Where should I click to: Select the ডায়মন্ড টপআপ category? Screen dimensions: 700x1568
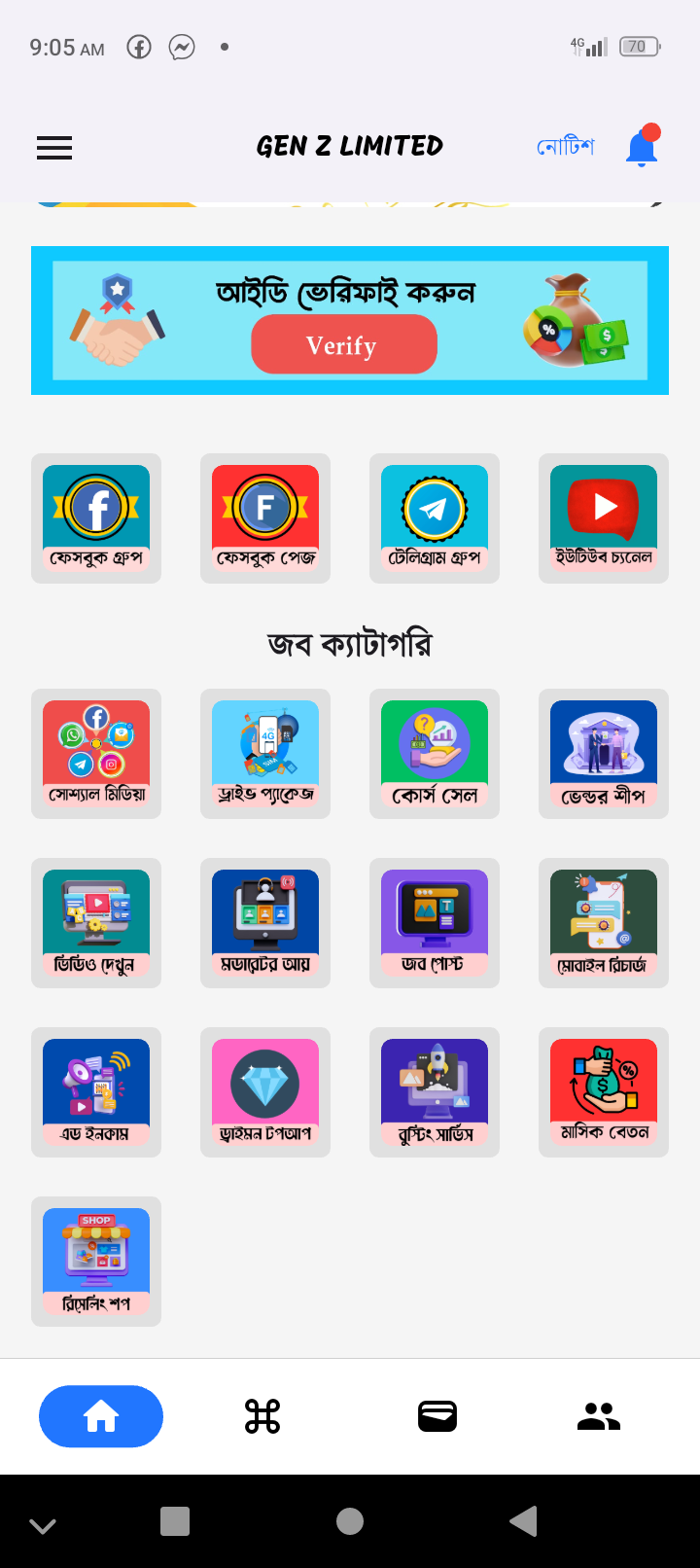[265, 1092]
